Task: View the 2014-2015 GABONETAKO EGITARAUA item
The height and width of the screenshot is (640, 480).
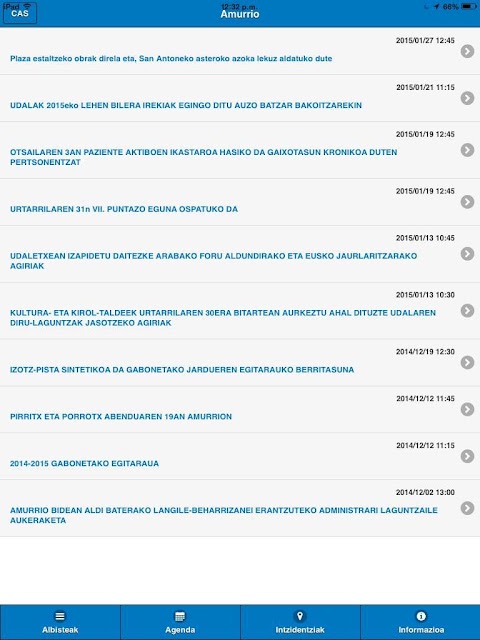Action: coord(240,456)
